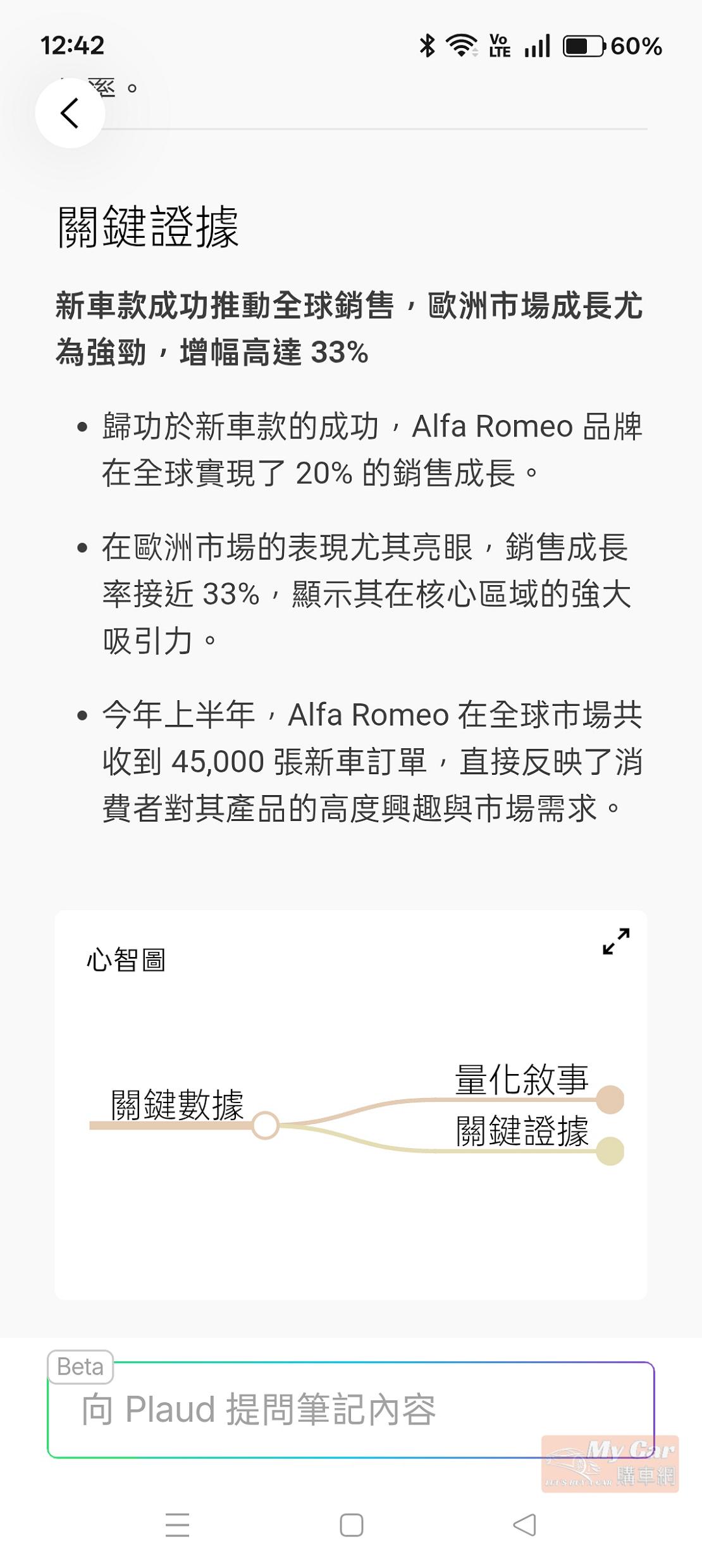Image resolution: width=702 pixels, height=1568 pixels.
Task: Collapse the 關鍵數據 mind map root node
Action: (x=266, y=1125)
